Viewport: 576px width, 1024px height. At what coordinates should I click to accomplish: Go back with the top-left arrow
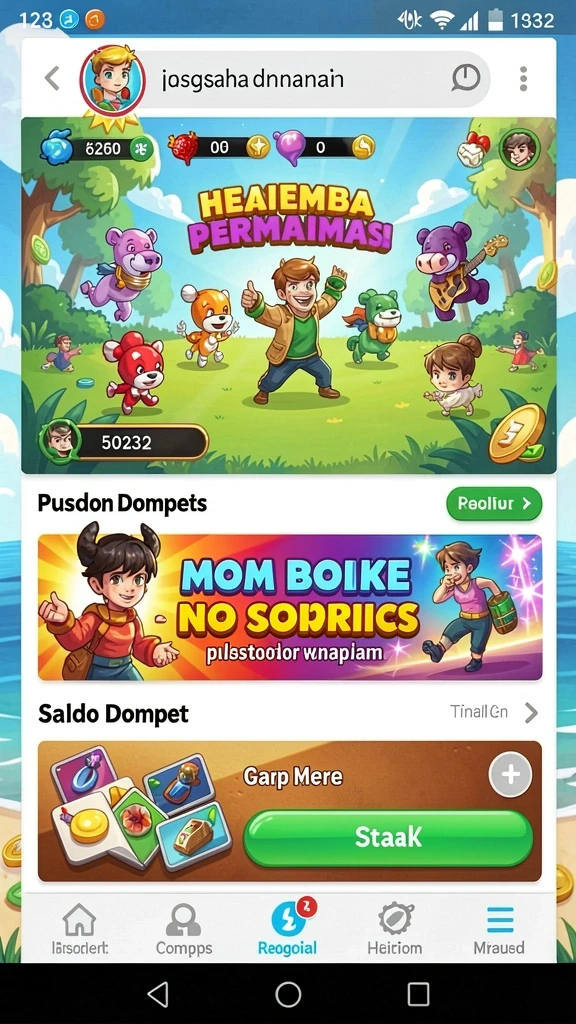point(52,79)
